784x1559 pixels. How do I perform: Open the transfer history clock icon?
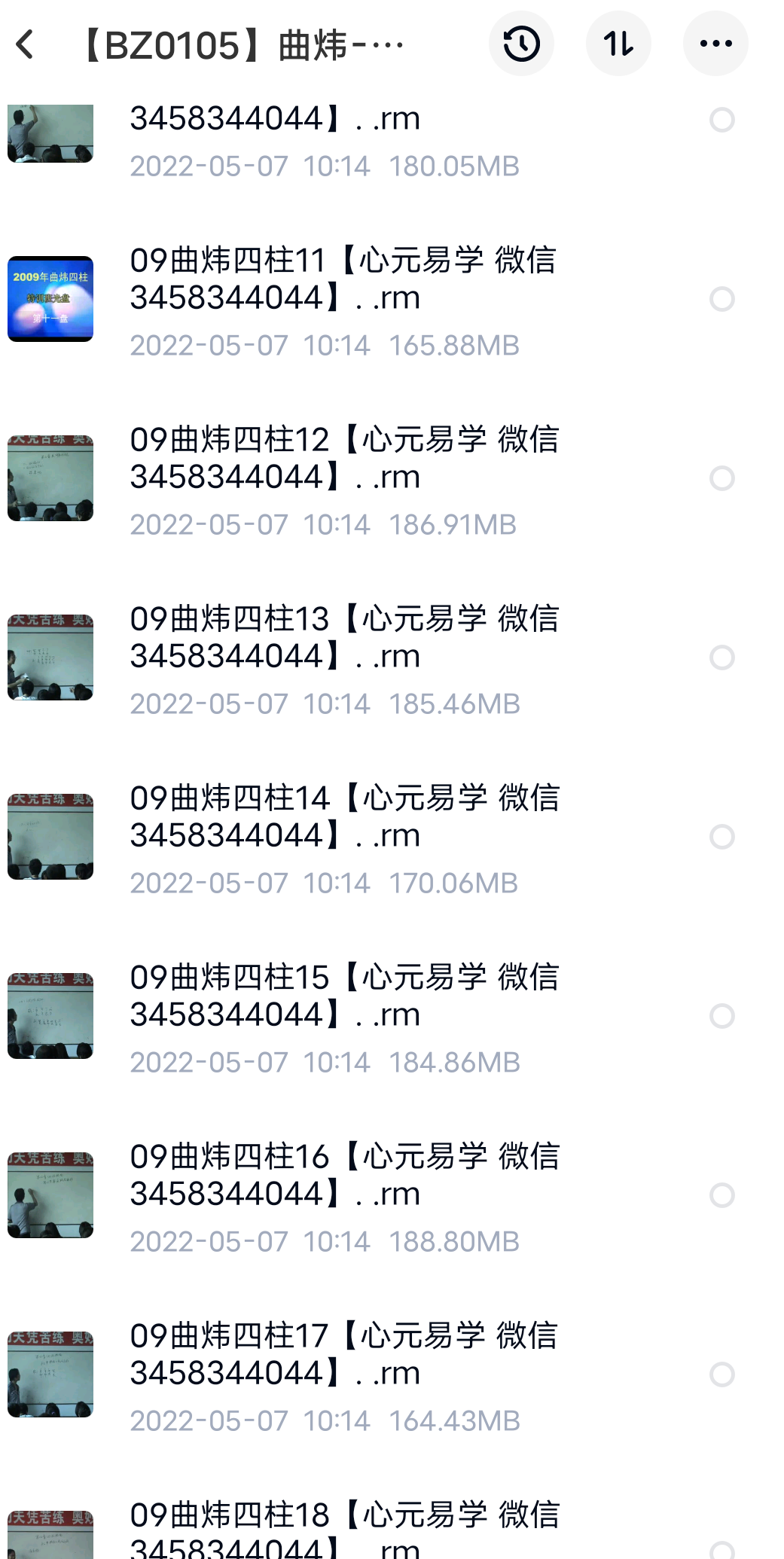coord(521,43)
